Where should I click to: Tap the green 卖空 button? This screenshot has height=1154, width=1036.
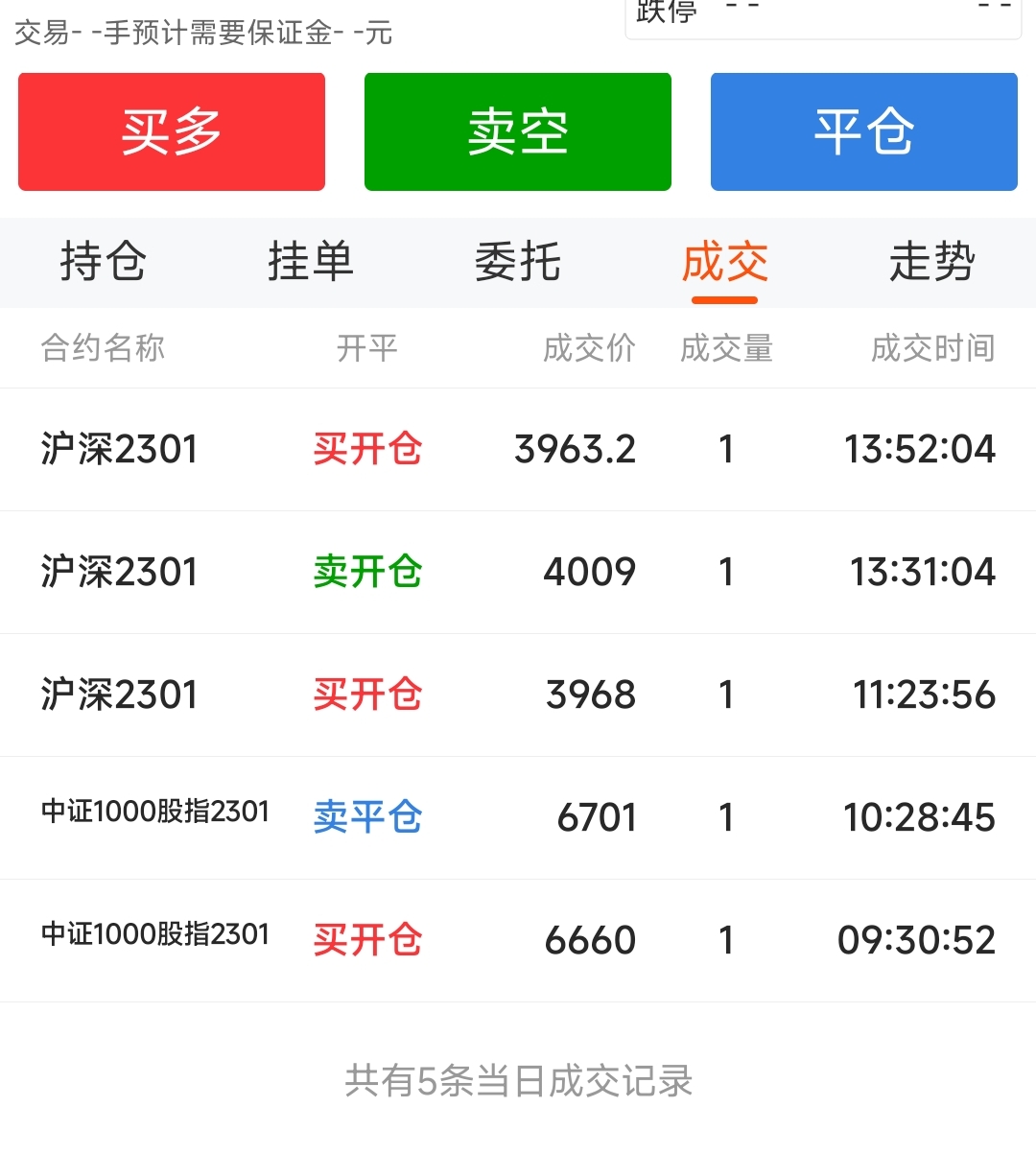pyautogui.click(x=518, y=131)
